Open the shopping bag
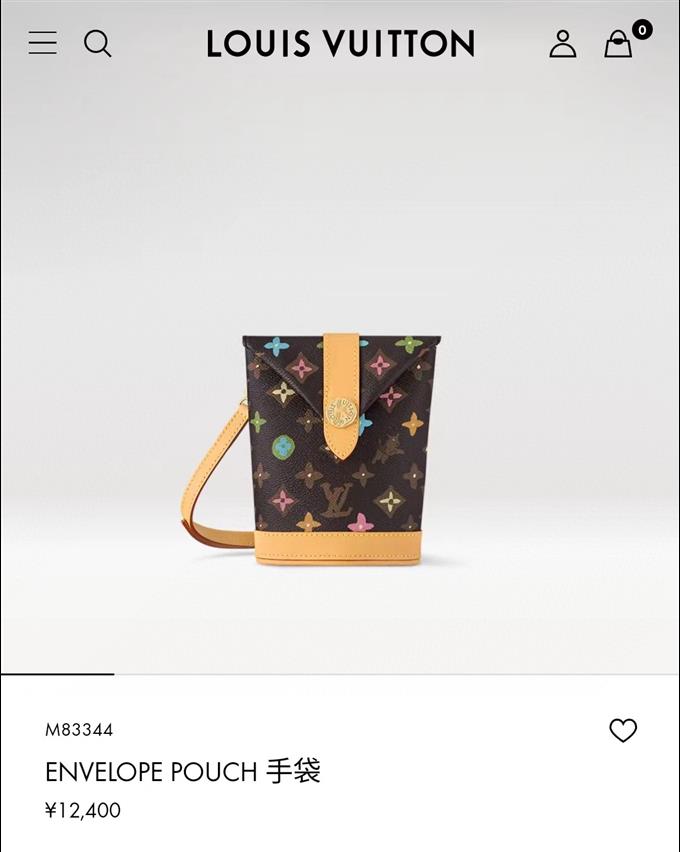The width and height of the screenshot is (680, 852). [x=619, y=44]
